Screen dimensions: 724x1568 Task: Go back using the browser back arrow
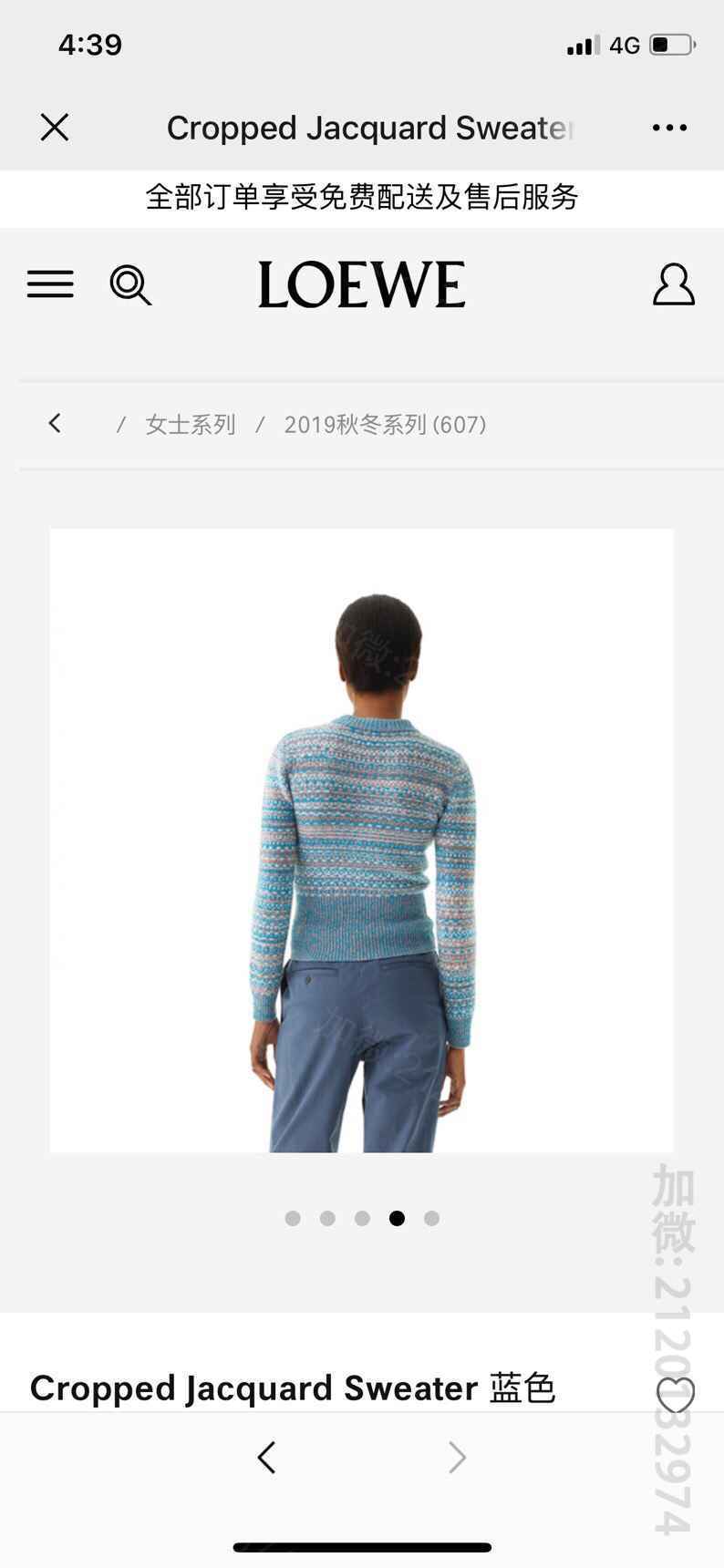tap(266, 1457)
